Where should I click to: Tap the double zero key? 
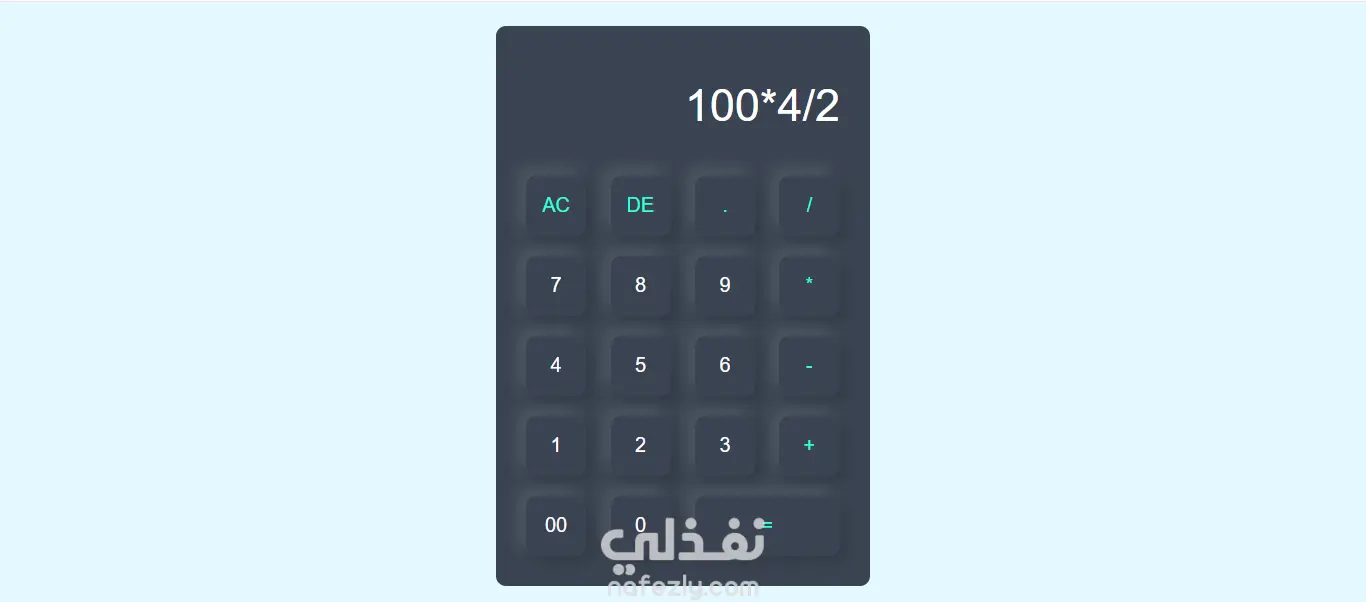point(556,526)
